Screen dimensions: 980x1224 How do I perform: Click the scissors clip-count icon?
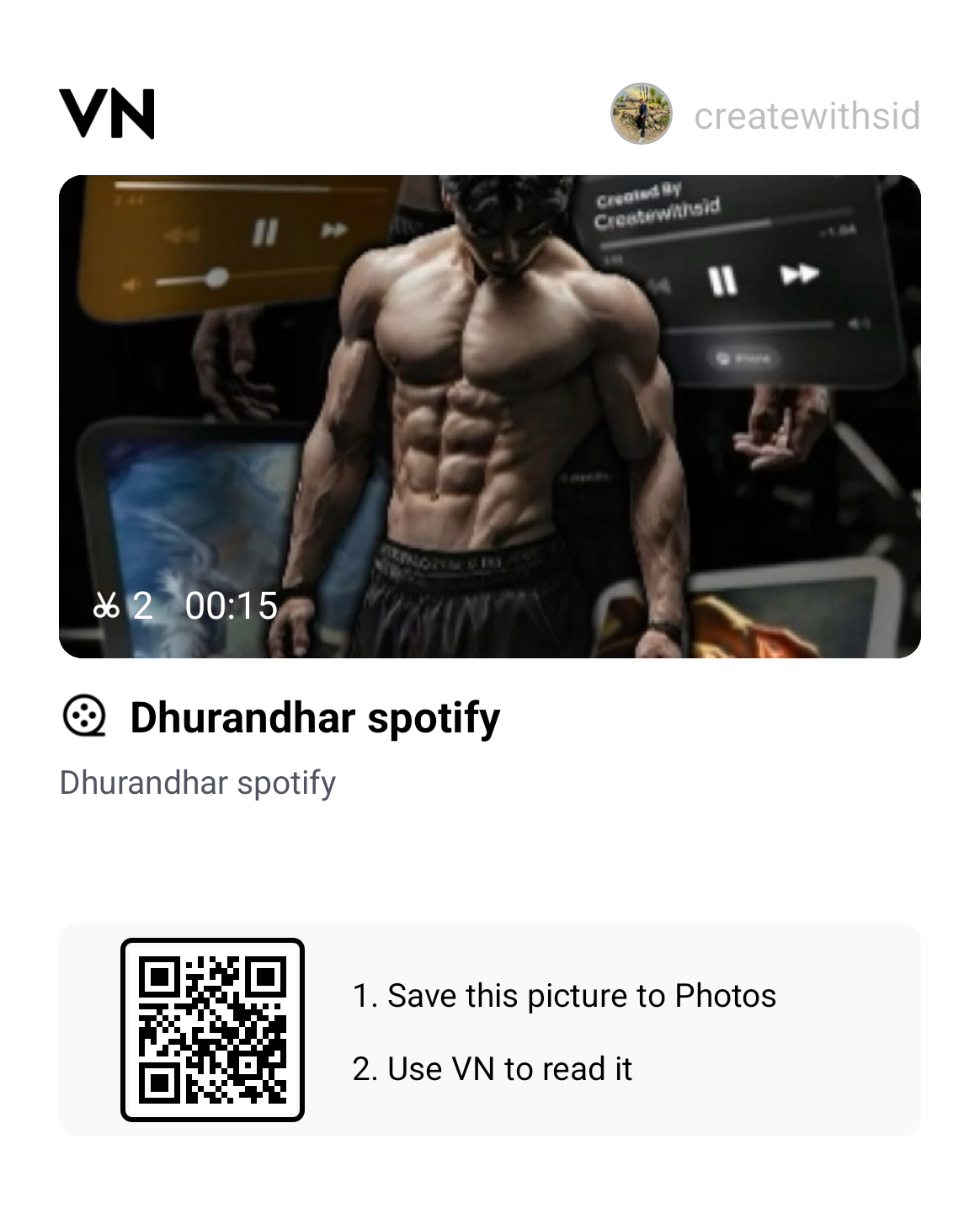[x=108, y=605]
